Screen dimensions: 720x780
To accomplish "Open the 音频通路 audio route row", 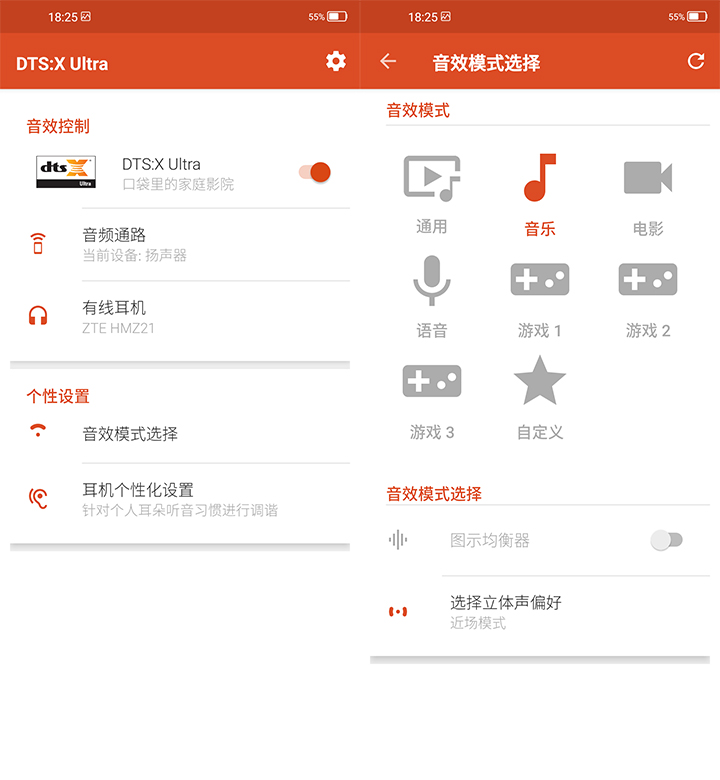I will (180, 244).
